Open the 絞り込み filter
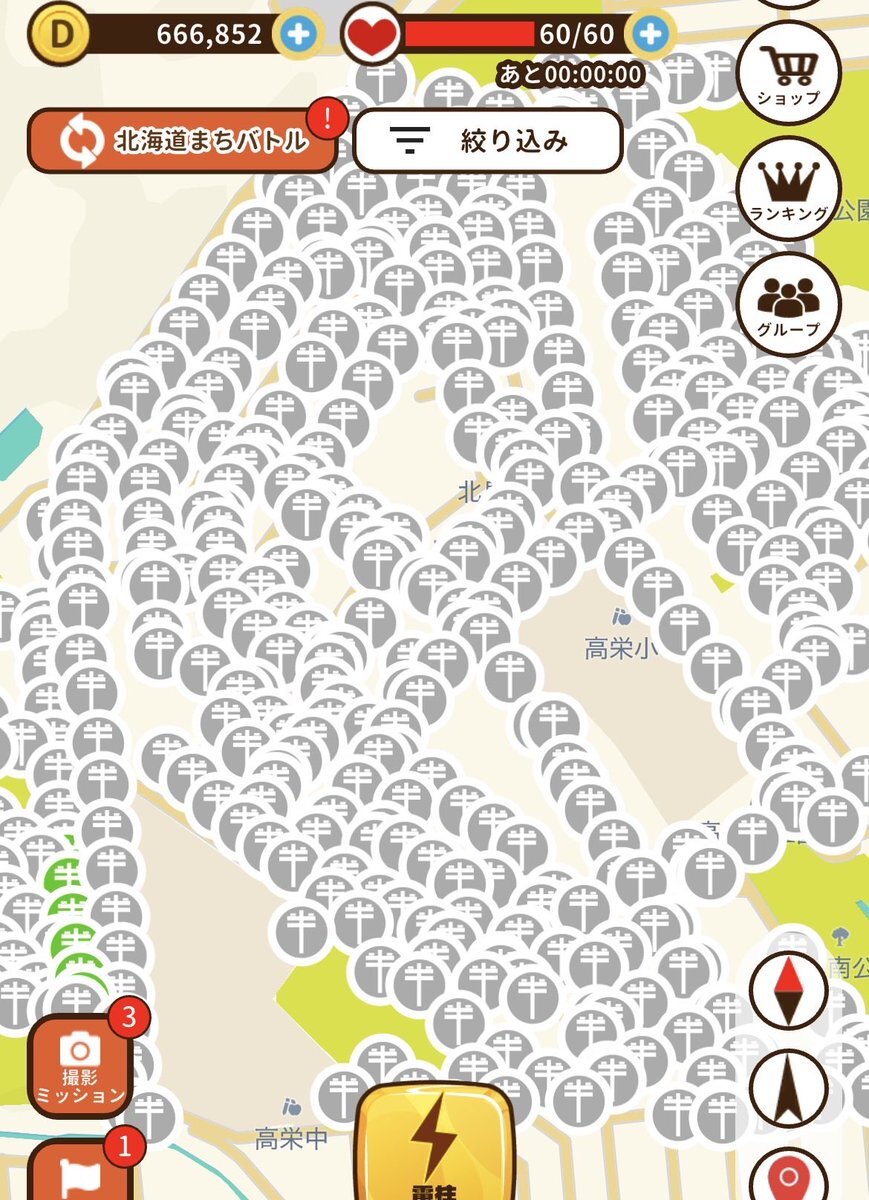869x1200 pixels. tap(487, 141)
